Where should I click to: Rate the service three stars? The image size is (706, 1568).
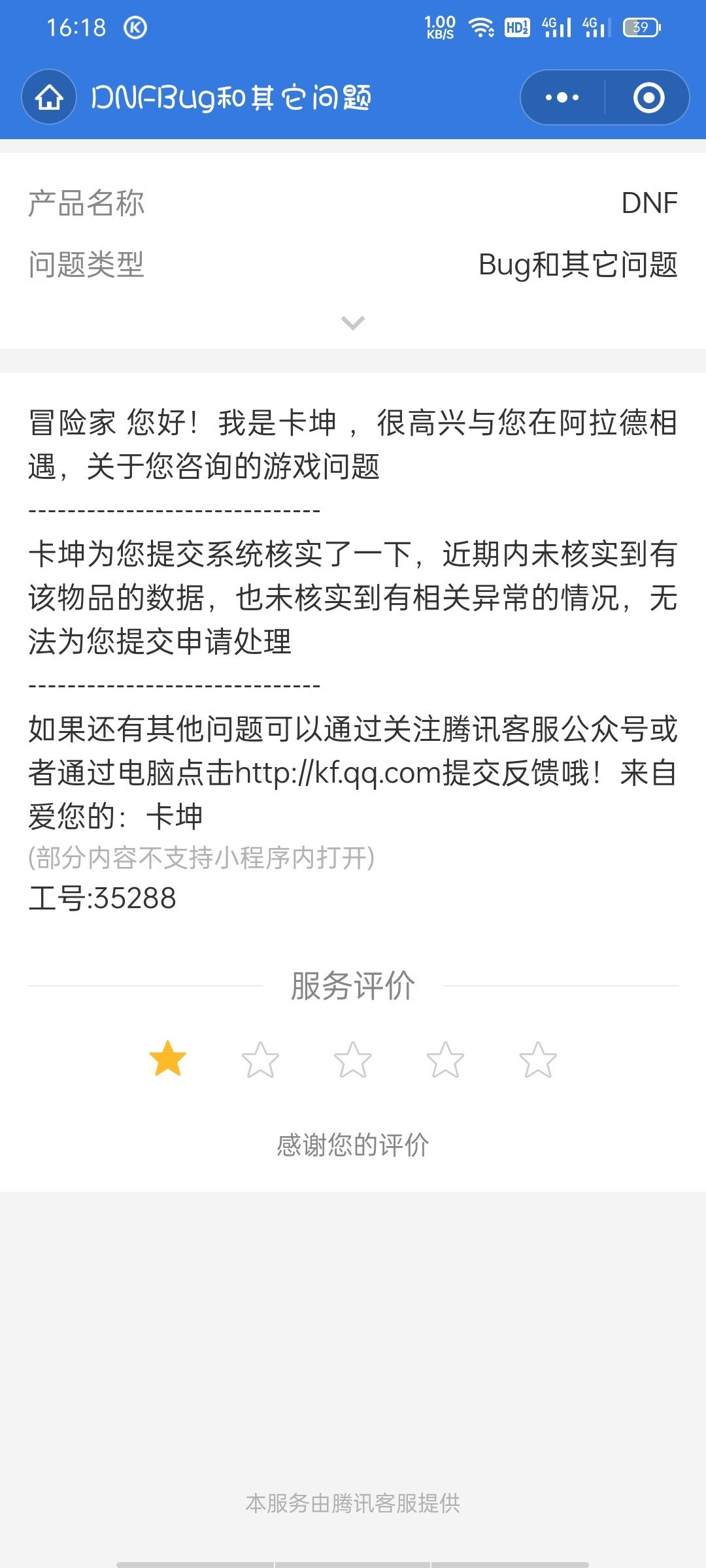pyautogui.click(x=353, y=1059)
